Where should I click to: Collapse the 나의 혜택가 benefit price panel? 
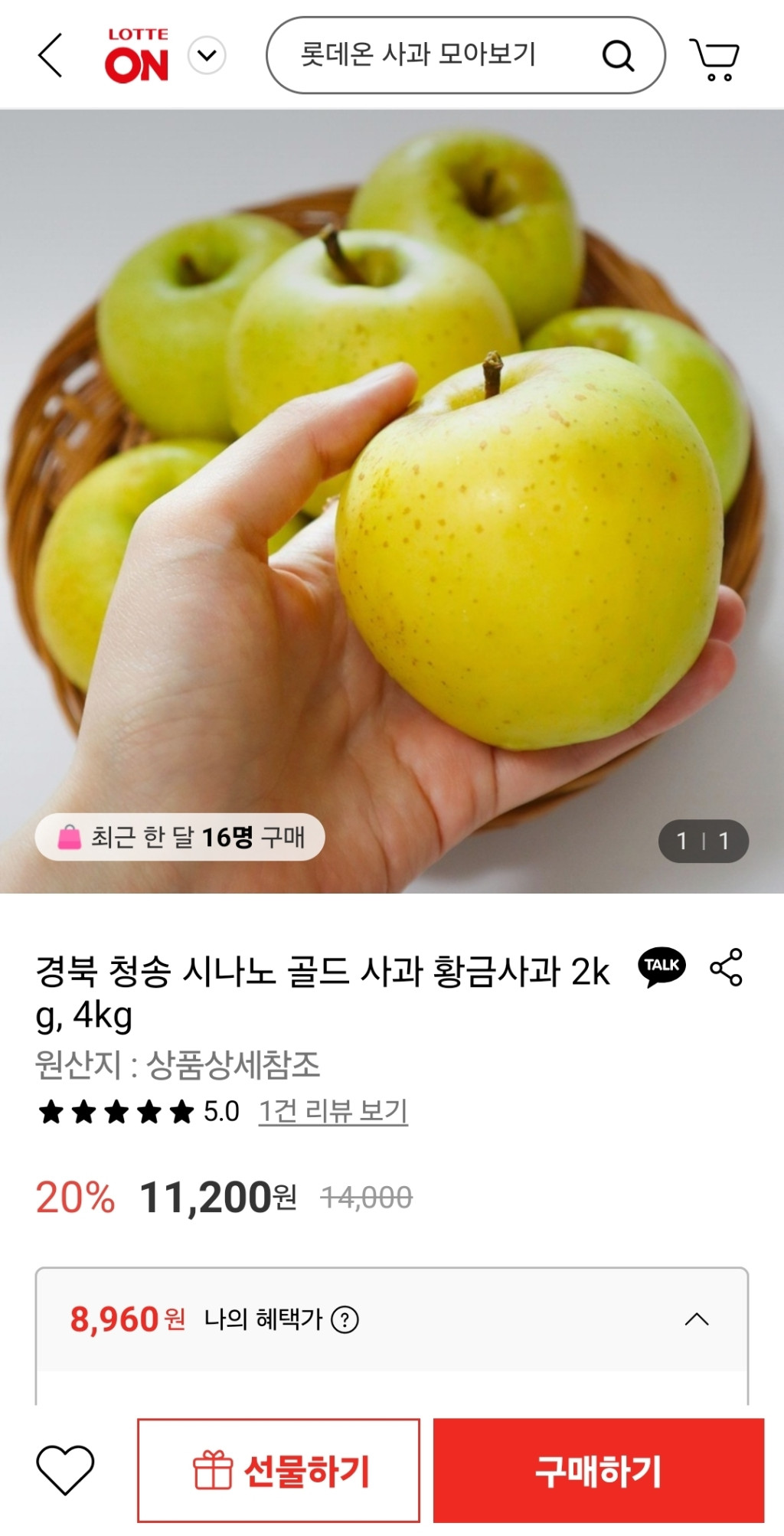click(696, 1319)
